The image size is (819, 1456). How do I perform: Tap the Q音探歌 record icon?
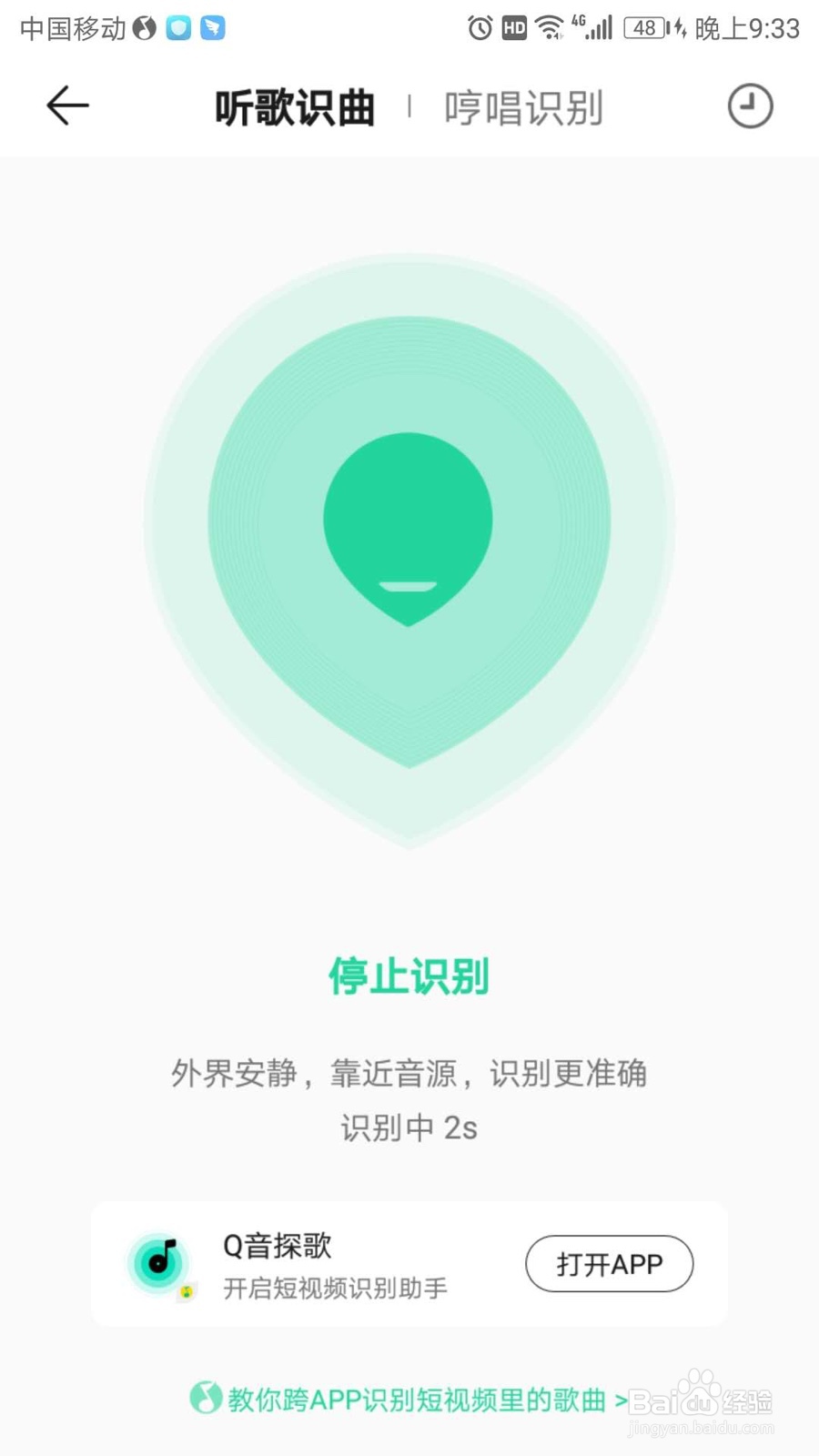(x=160, y=1263)
